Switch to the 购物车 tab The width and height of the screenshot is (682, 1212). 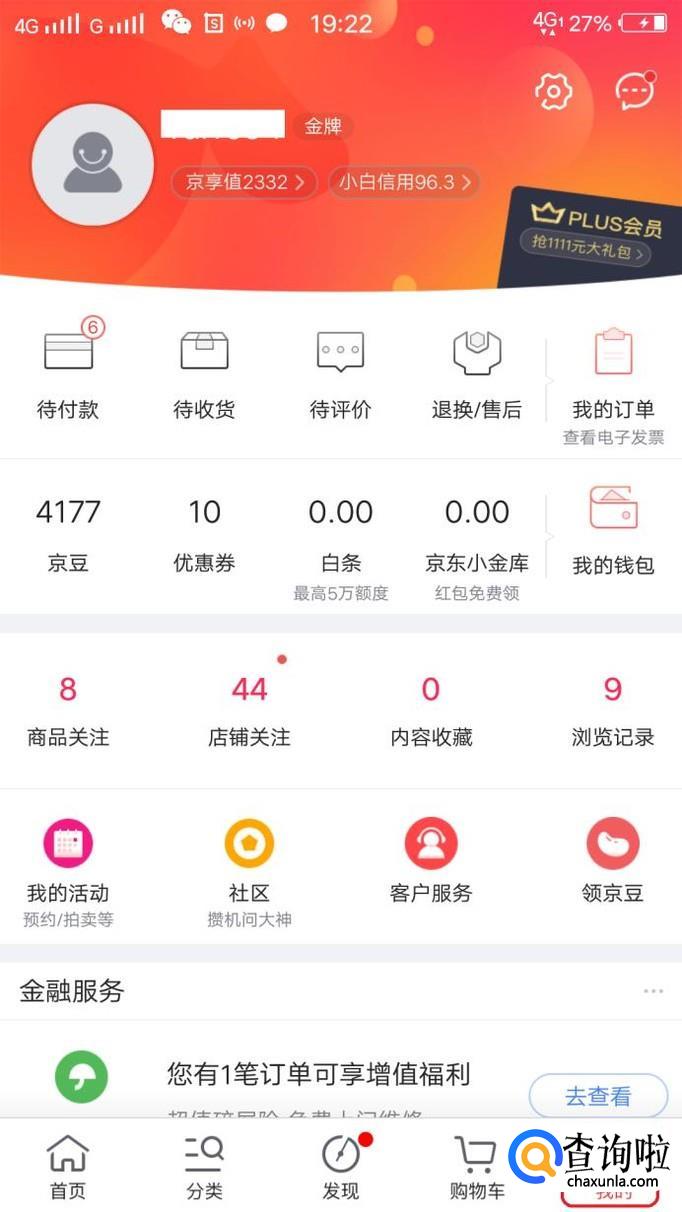tap(477, 1168)
